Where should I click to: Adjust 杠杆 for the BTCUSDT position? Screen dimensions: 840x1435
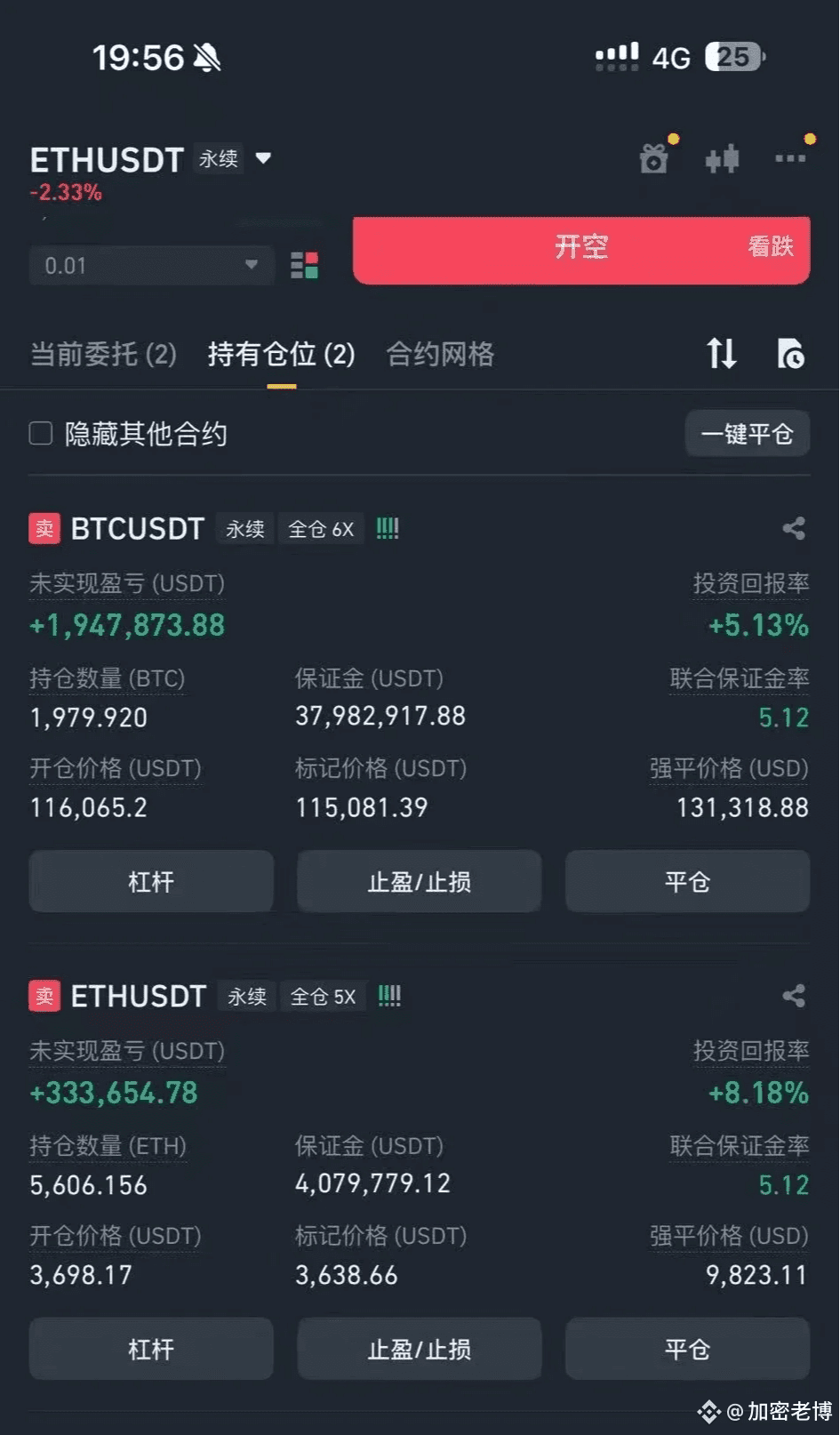click(151, 881)
